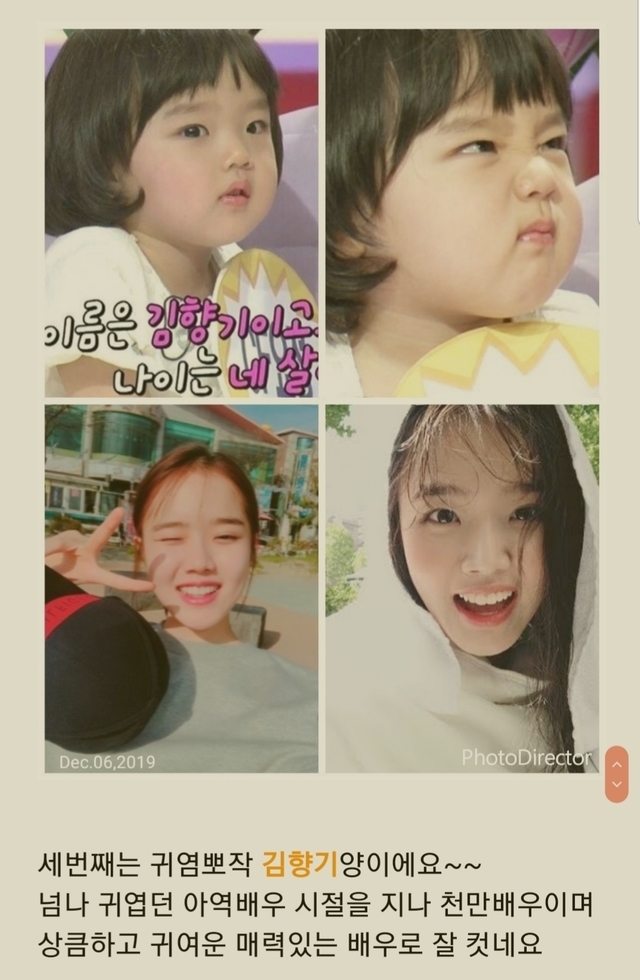The width and height of the screenshot is (640, 980).
Task: Open the four-photo collage image
Action: point(321,400)
